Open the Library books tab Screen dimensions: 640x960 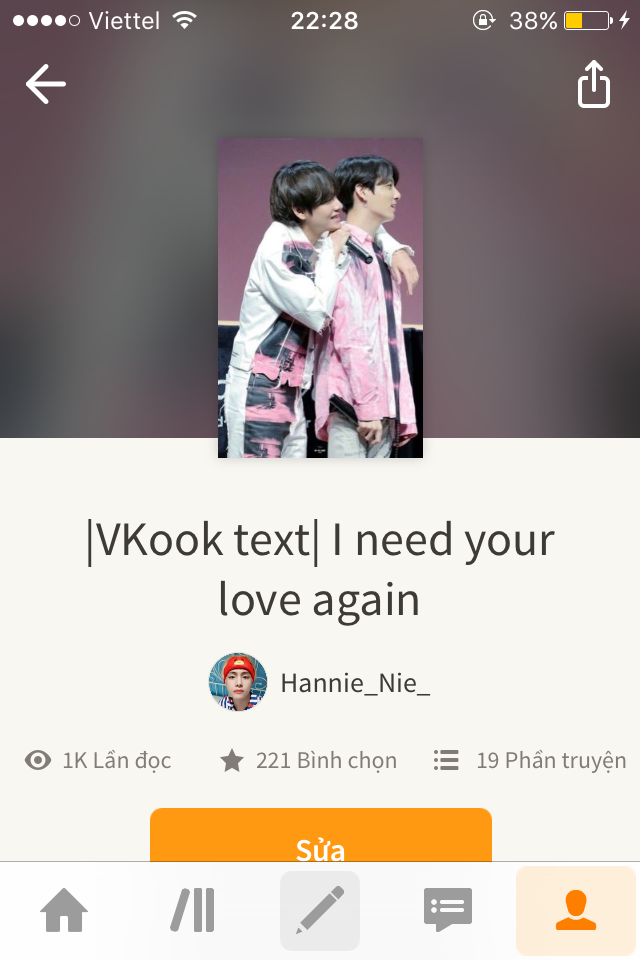point(192,911)
